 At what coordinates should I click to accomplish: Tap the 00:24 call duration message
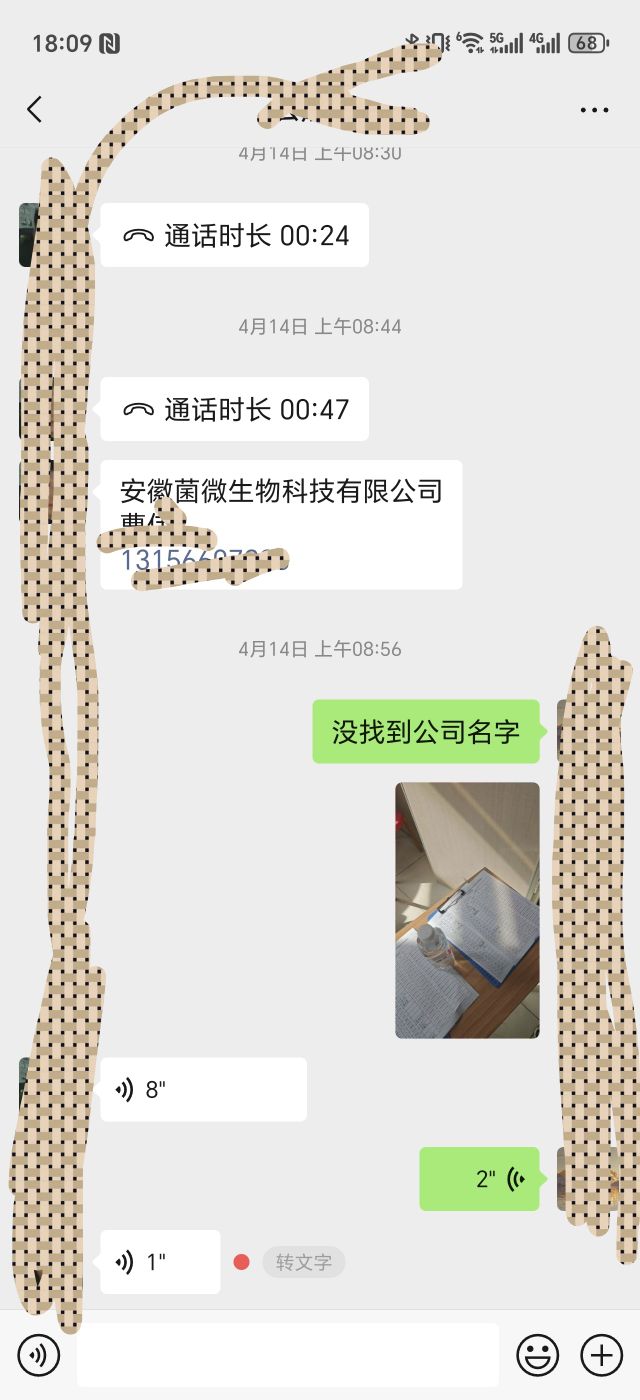234,236
